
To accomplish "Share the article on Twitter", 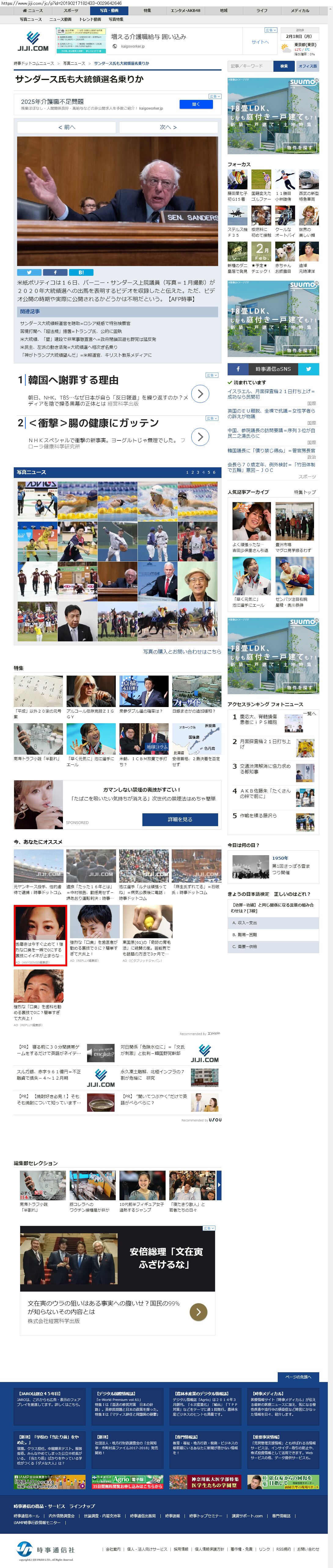I will [29, 272].
